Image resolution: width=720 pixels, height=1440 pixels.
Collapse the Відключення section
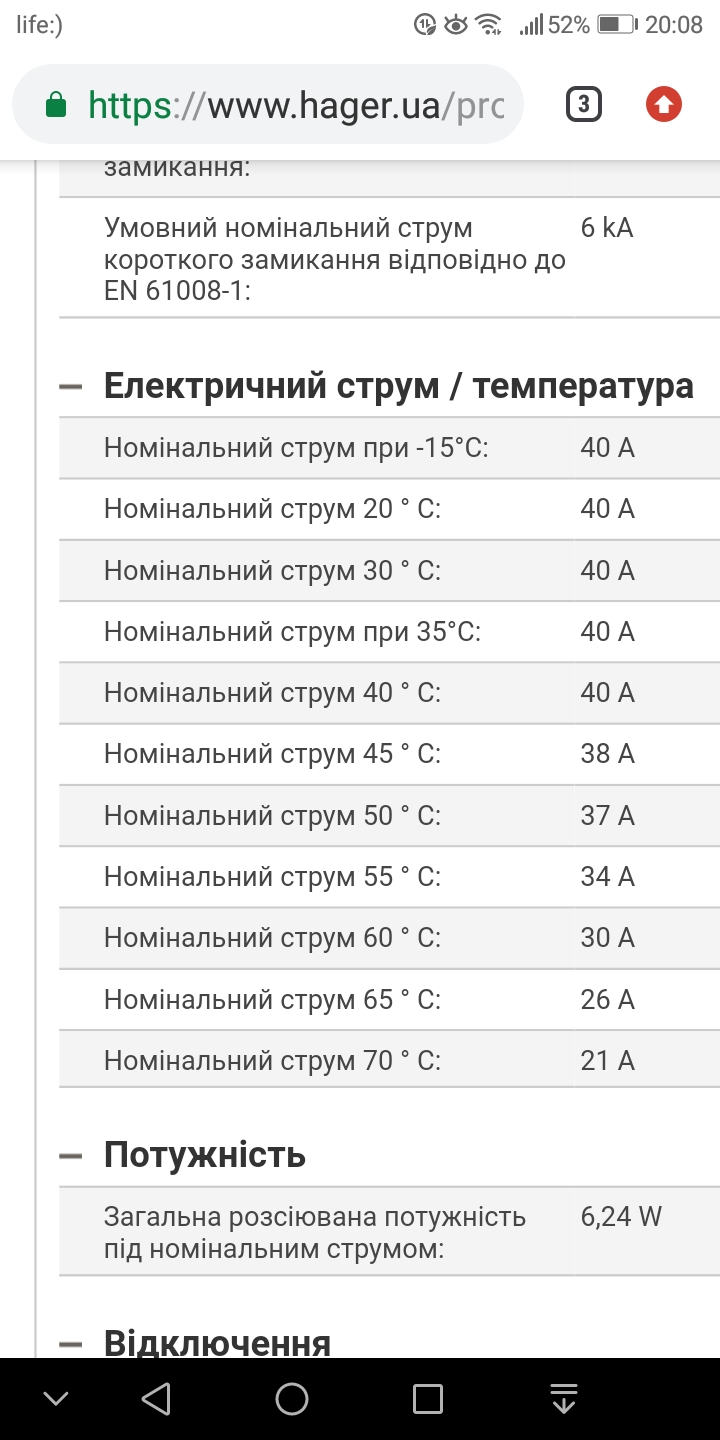(x=70, y=1344)
